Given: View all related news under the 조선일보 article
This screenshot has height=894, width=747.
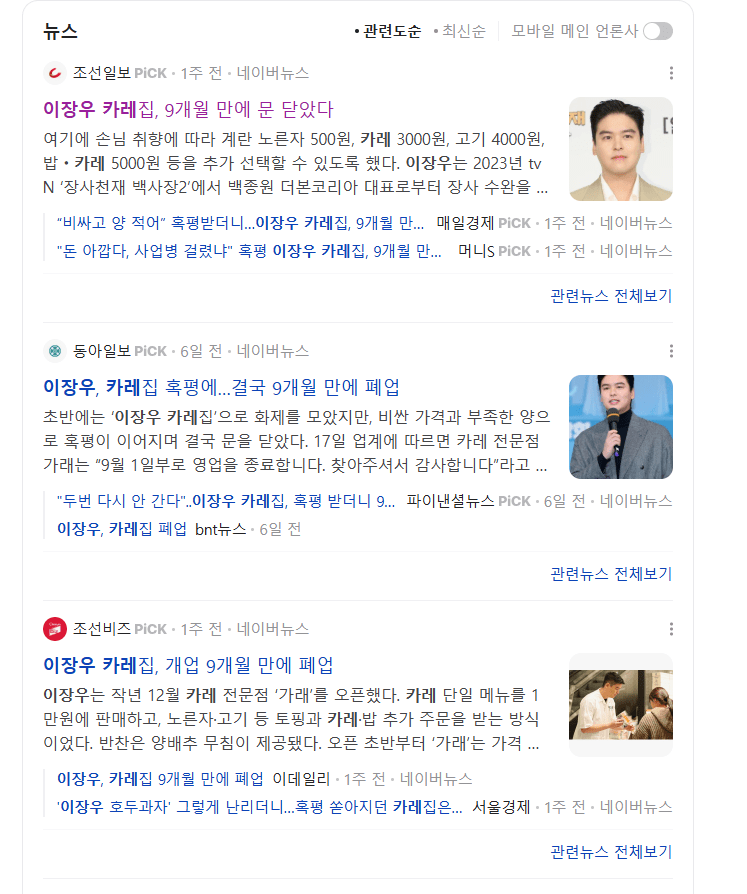Looking at the screenshot, I should (x=611, y=296).
